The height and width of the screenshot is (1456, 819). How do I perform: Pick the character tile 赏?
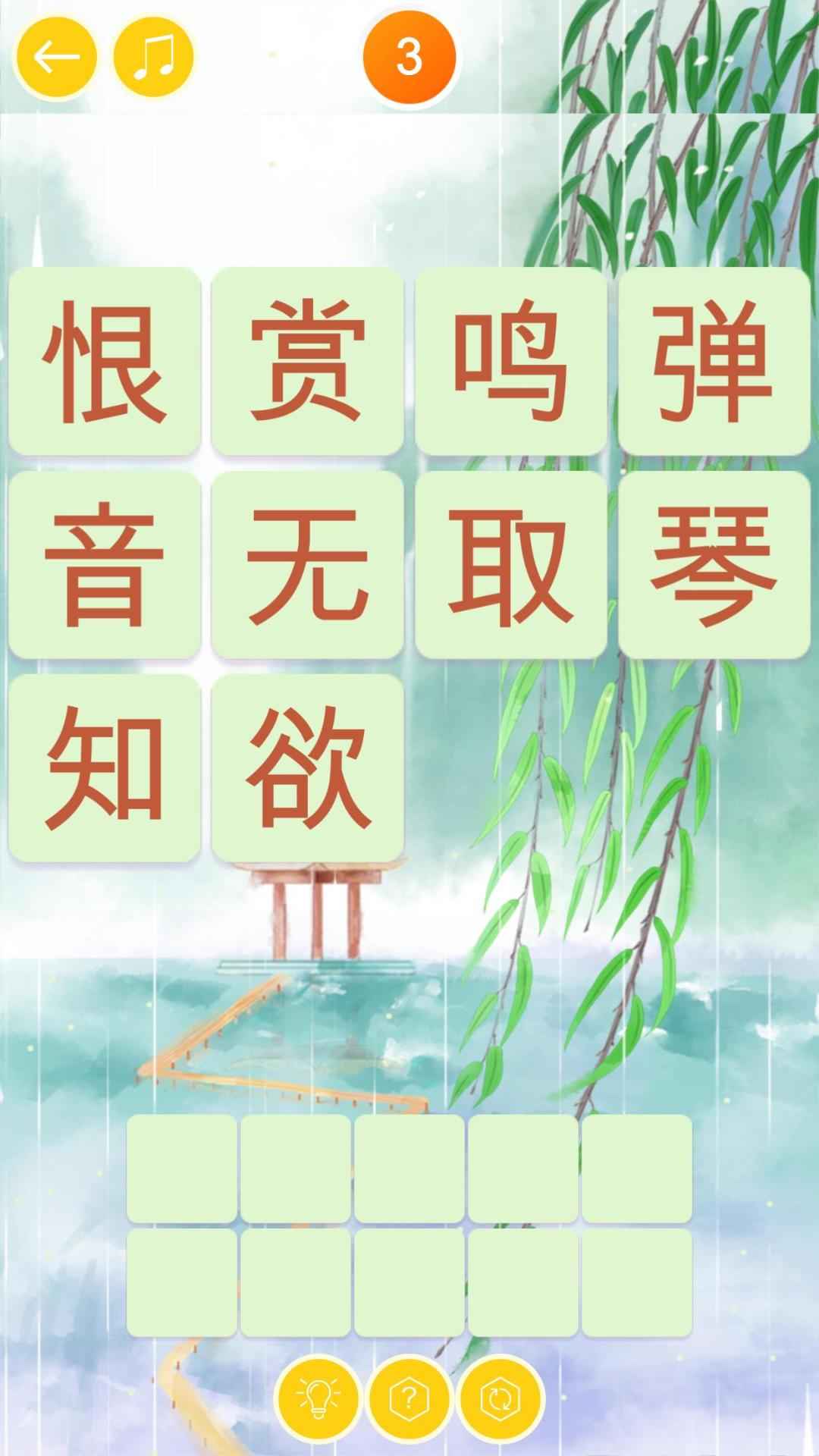tap(307, 361)
